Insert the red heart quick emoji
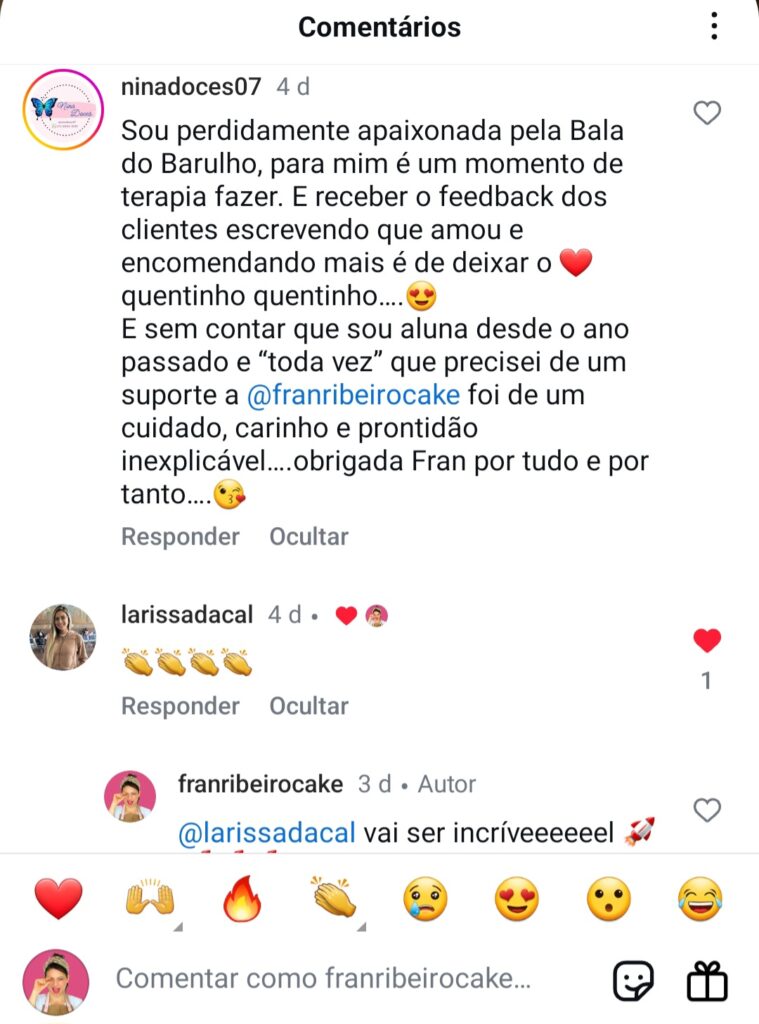The width and height of the screenshot is (759, 1024). click(59, 899)
